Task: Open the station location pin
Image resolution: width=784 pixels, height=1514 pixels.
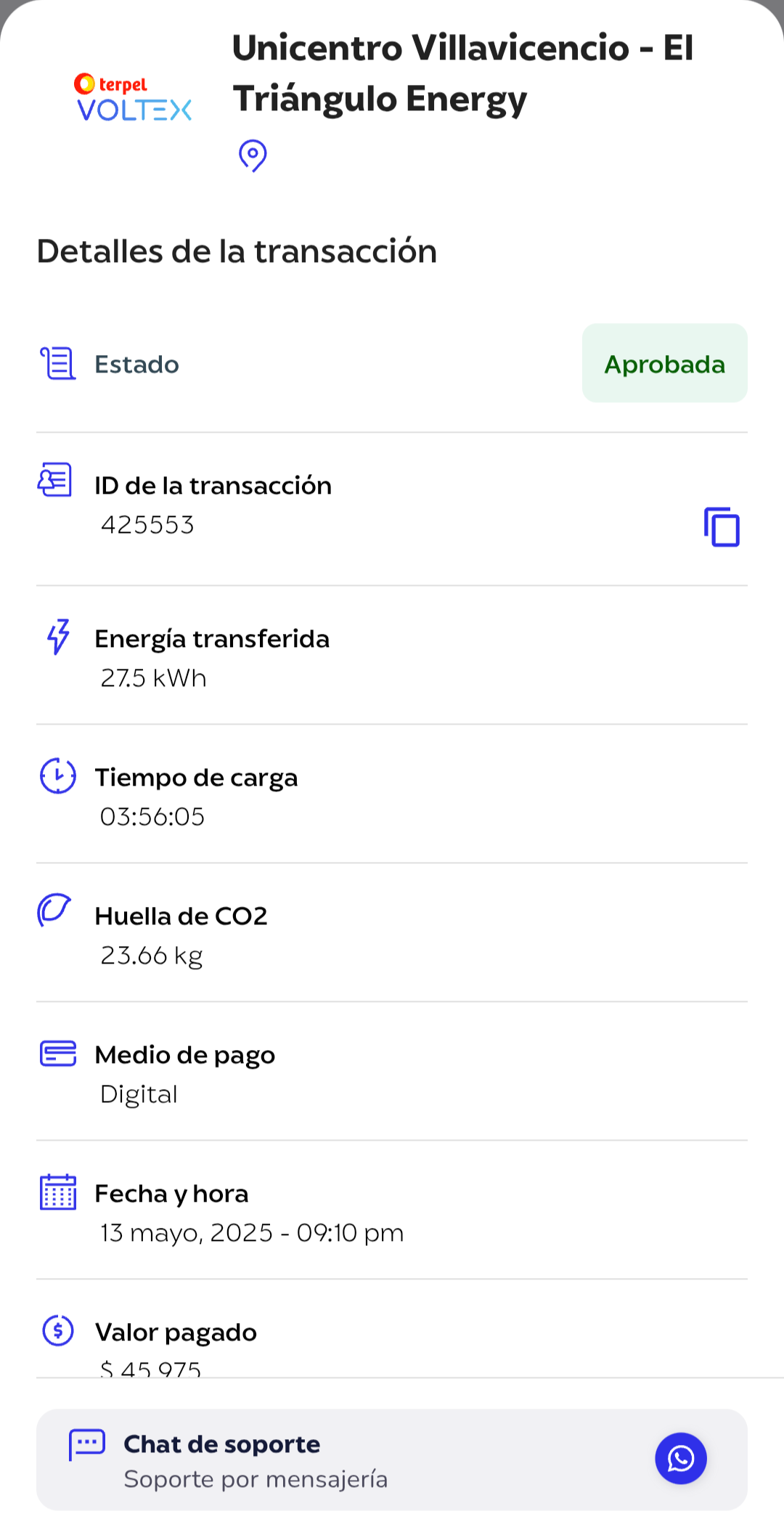Action: tap(253, 155)
